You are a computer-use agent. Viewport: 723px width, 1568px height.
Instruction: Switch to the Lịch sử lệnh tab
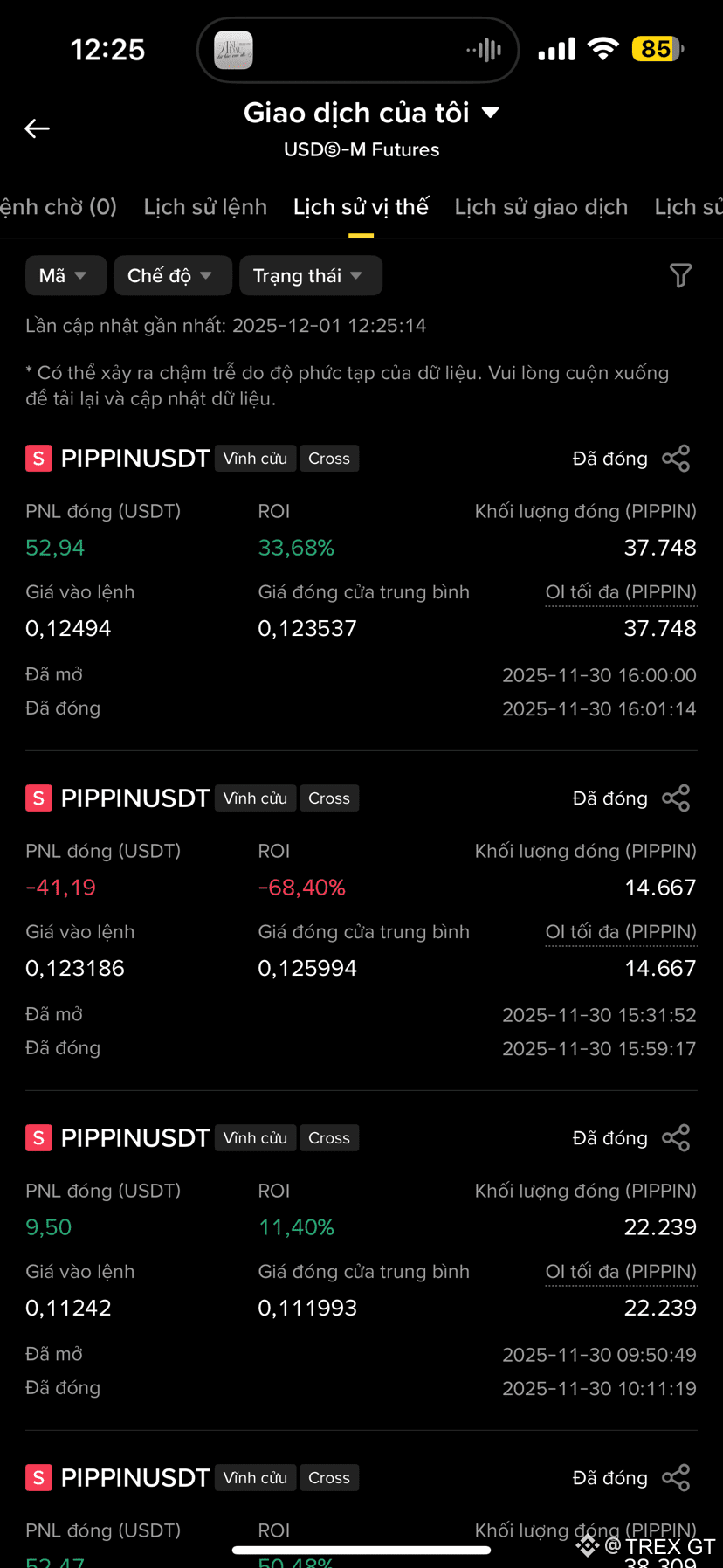[205, 207]
